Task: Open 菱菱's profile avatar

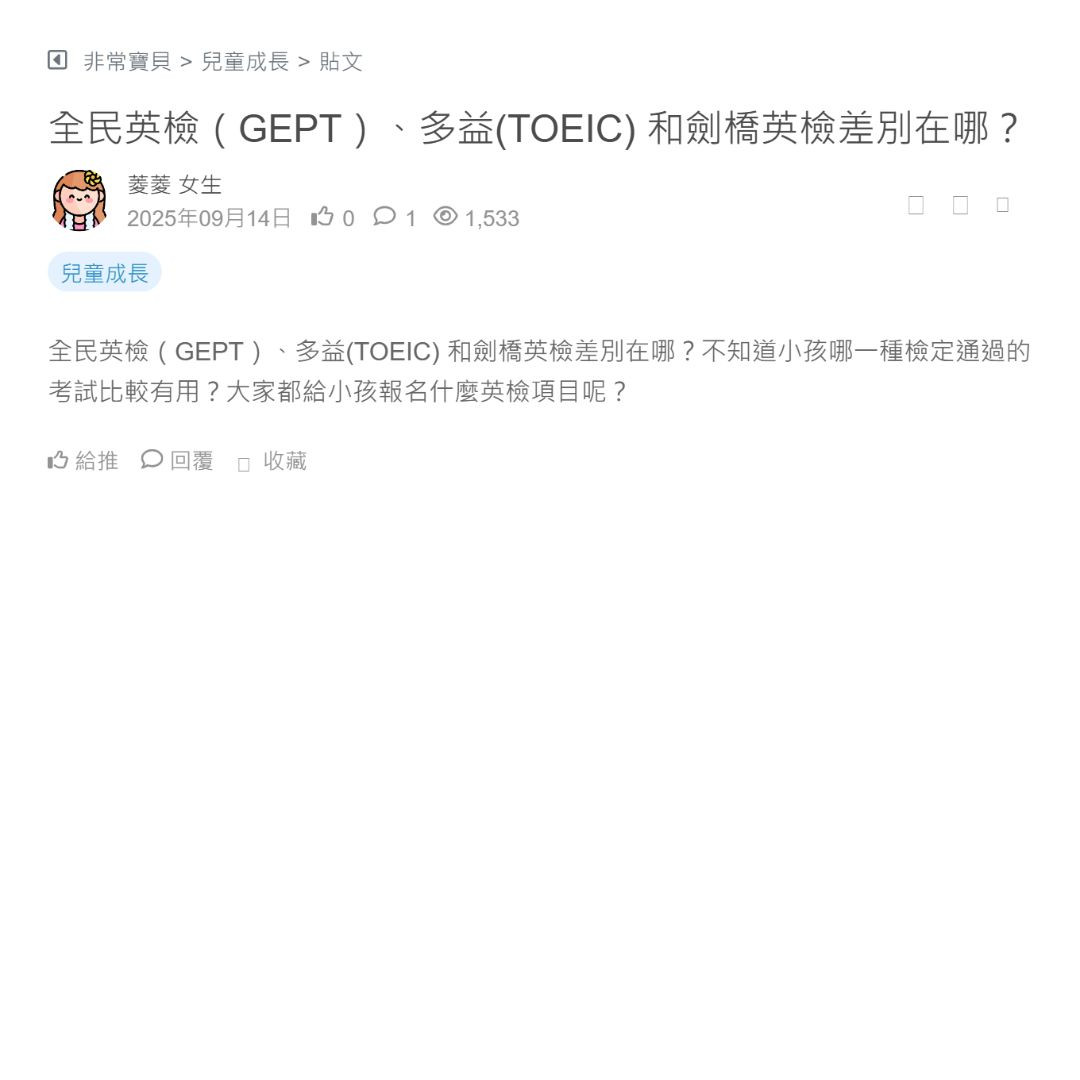Action: click(x=79, y=200)
